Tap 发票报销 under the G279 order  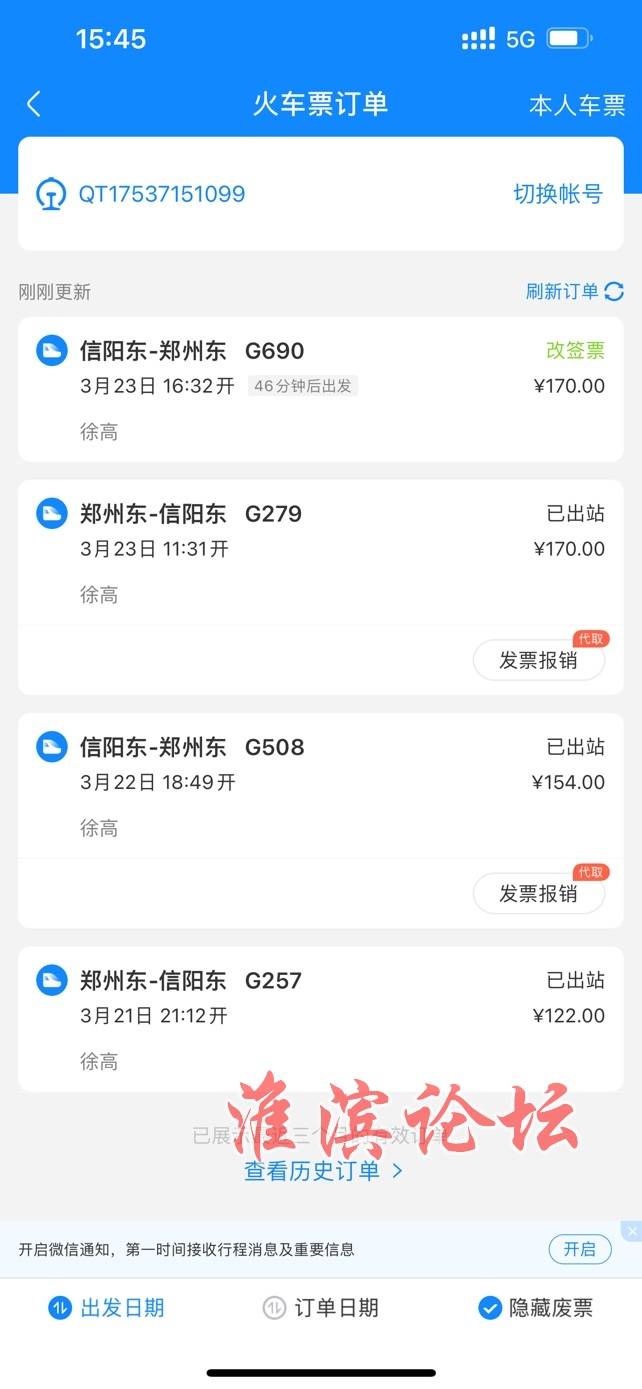click(539, 661)
